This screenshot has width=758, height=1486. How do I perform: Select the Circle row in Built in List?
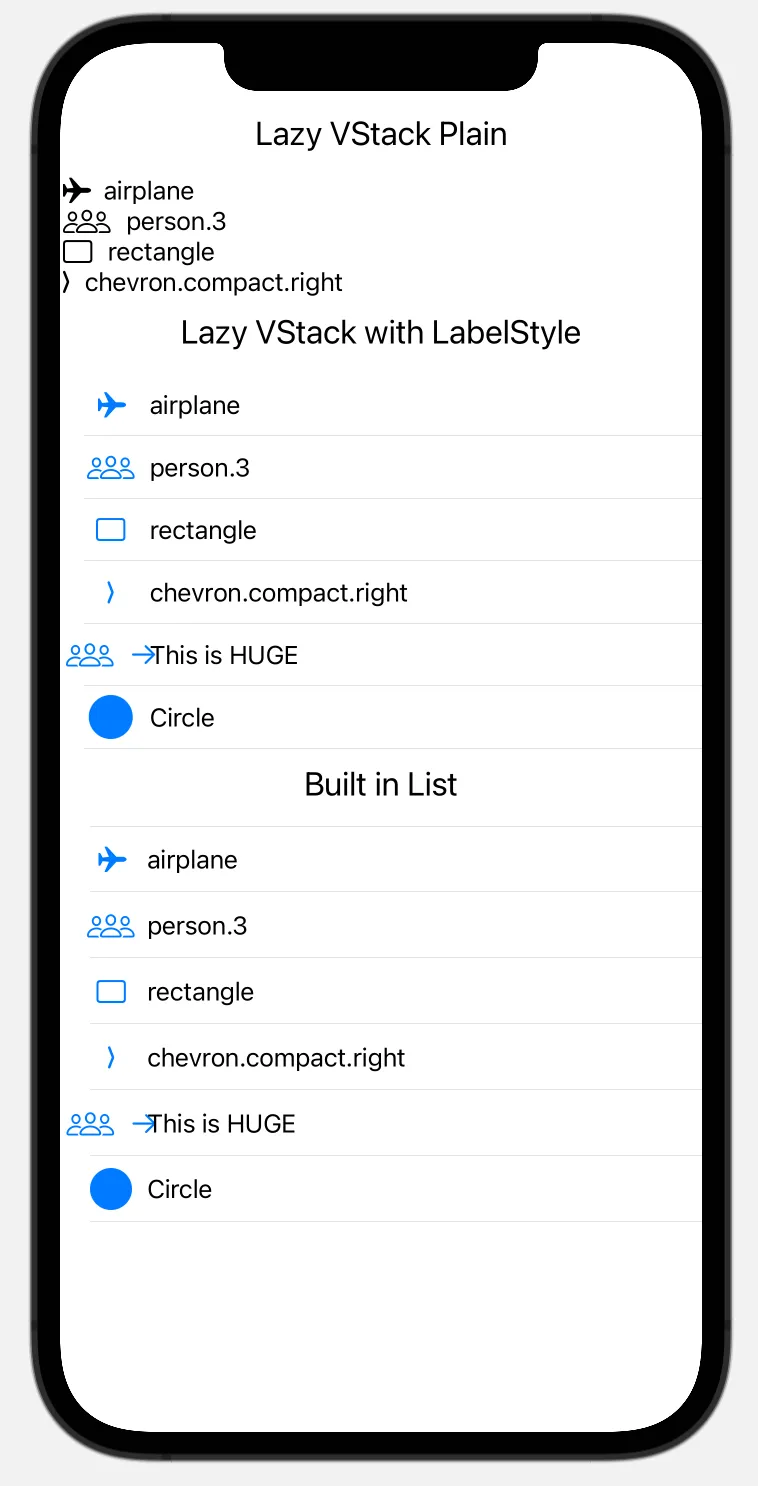pyautogui.click(x=180, y=1189)
